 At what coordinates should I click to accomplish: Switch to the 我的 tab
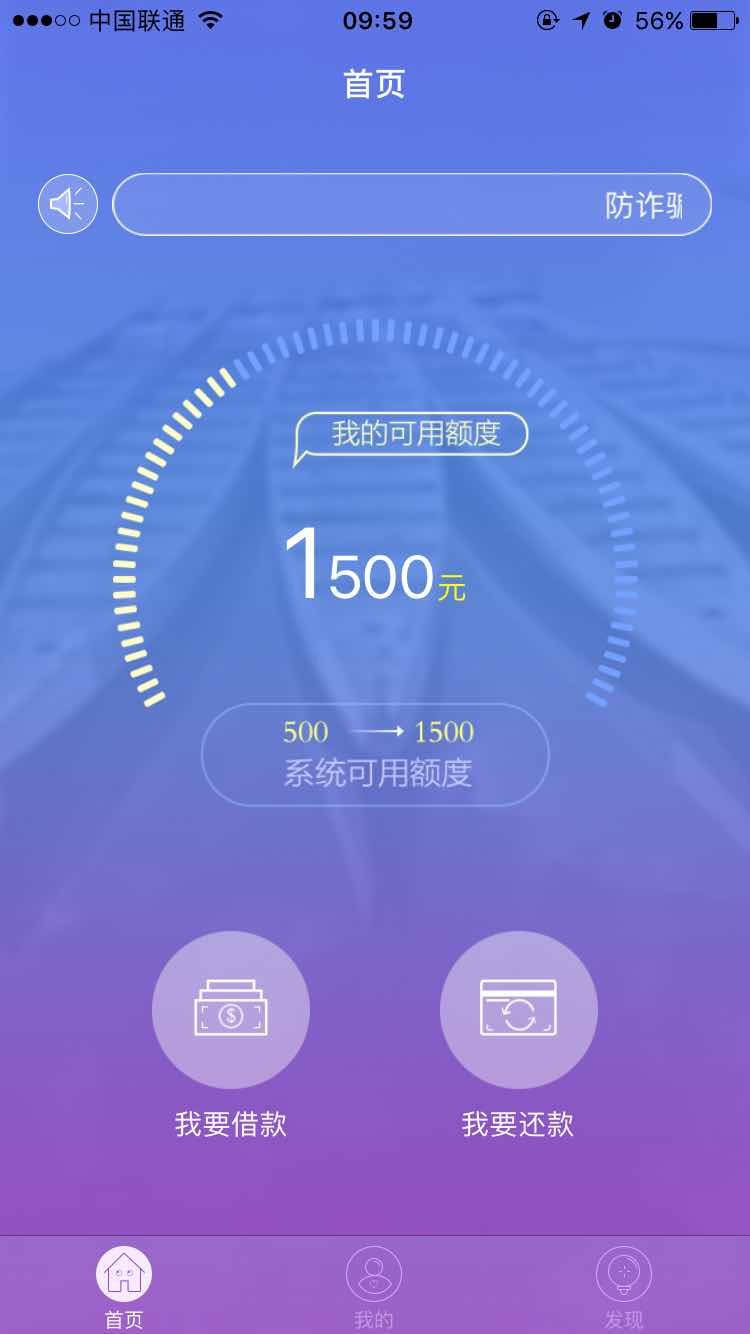374,1285
